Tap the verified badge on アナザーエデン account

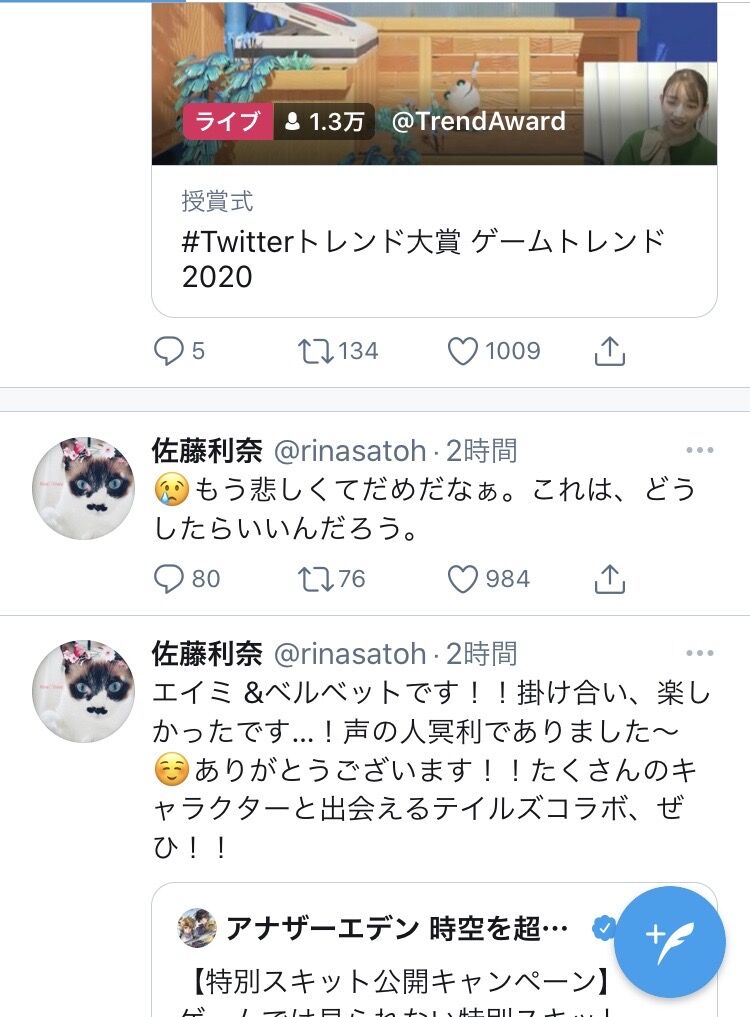(602, 926)
